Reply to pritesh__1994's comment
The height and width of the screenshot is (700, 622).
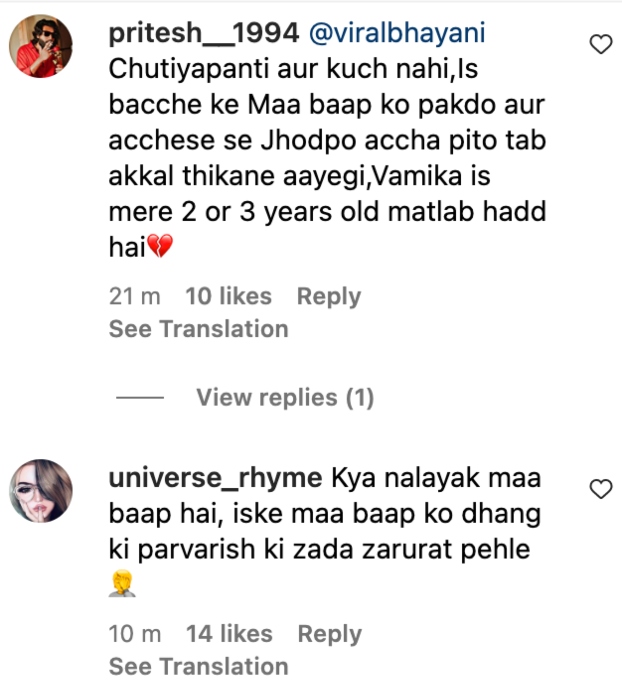point(328,297)
